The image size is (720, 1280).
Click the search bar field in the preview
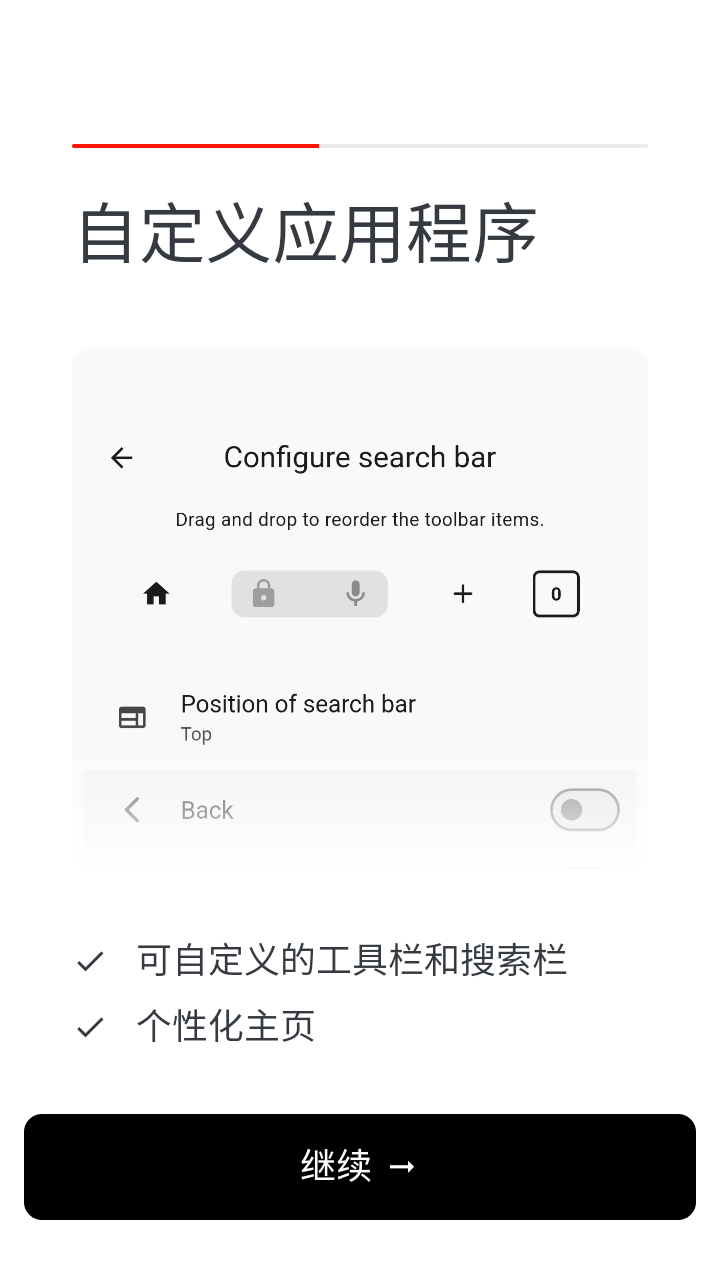[310, 593]
